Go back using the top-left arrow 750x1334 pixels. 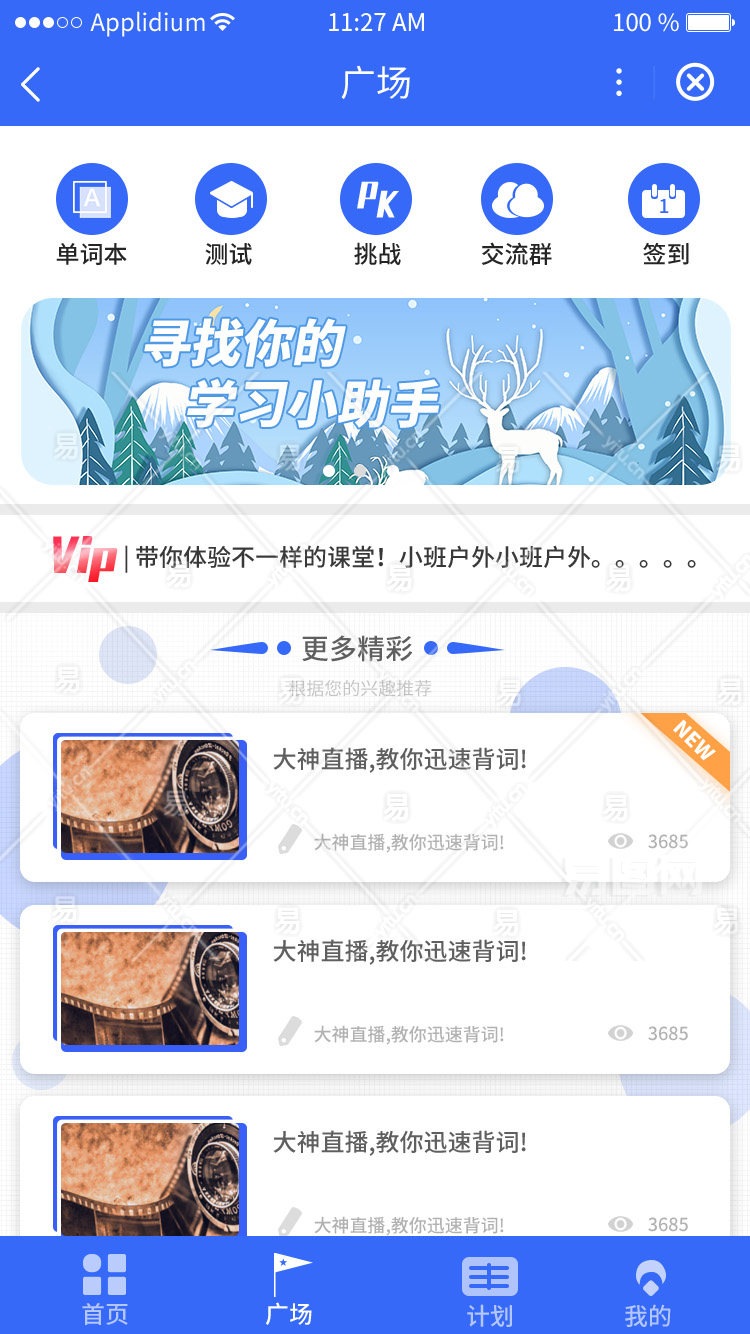pyautogui.click(x=31, y=84)
